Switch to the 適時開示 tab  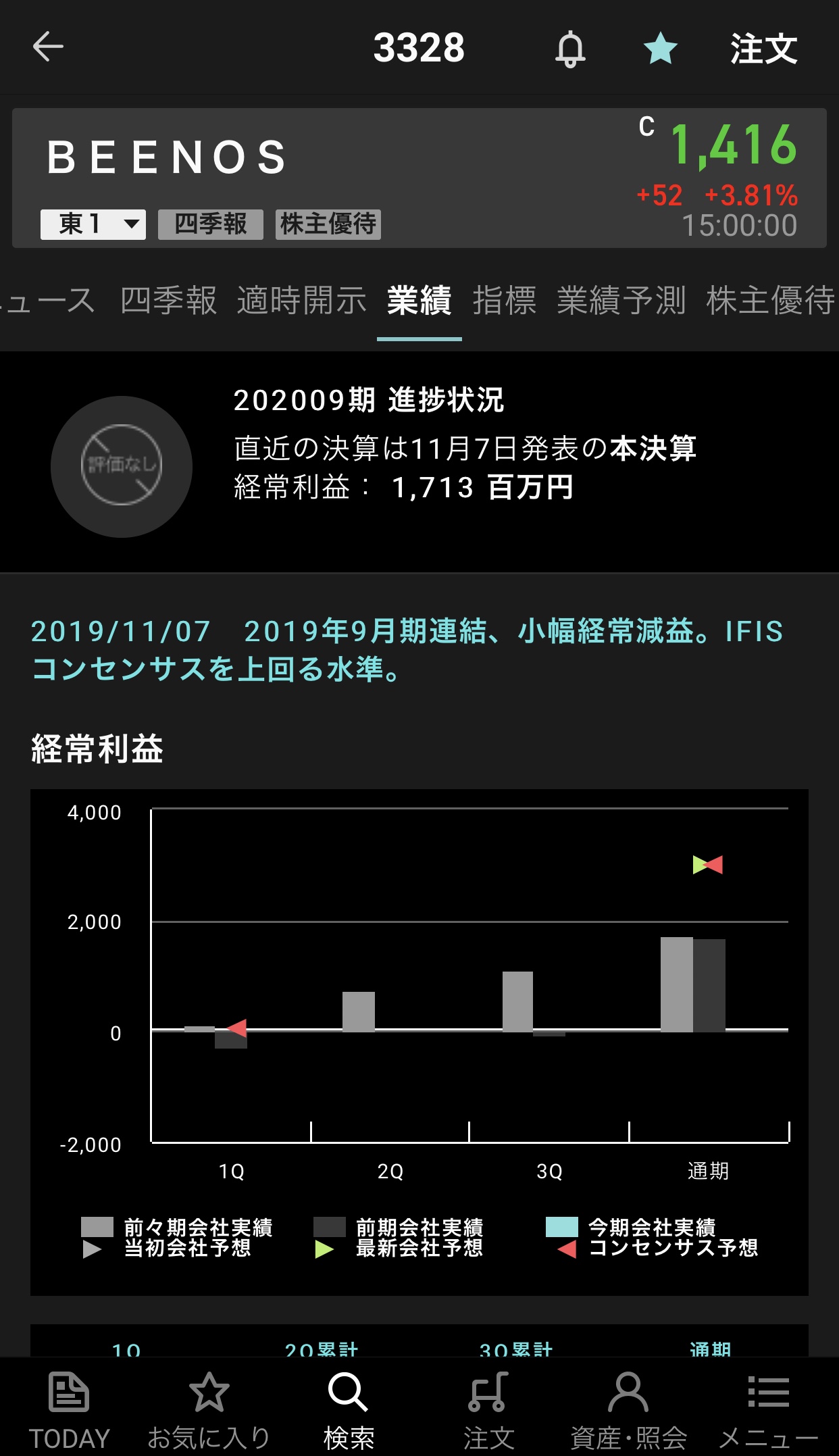[301, 301]
